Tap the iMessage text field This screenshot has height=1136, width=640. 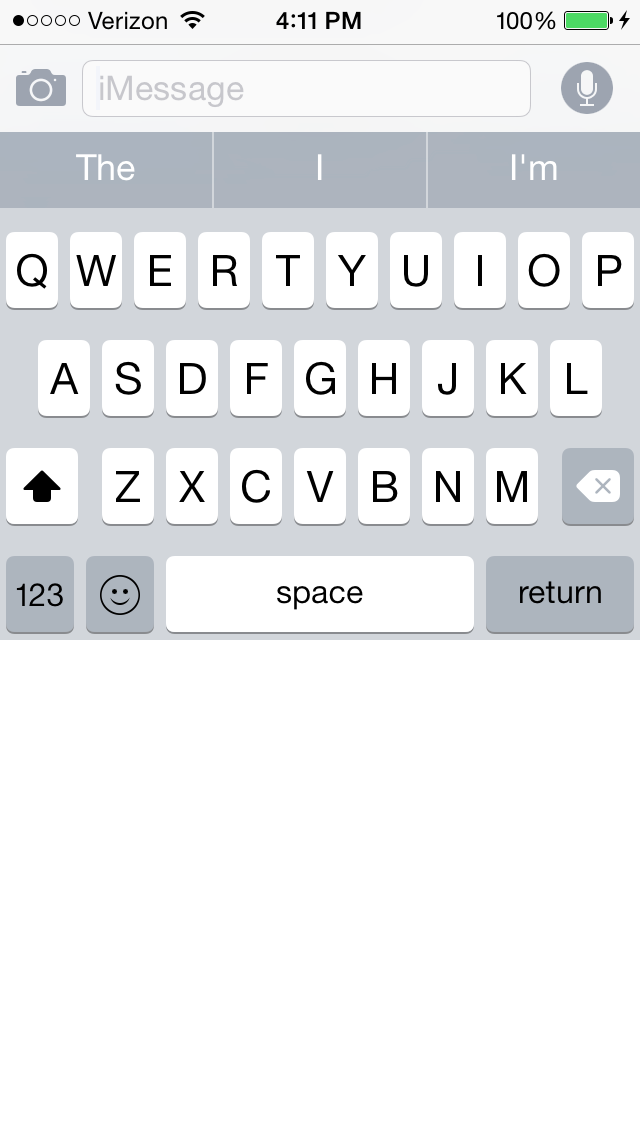[307, 88]
